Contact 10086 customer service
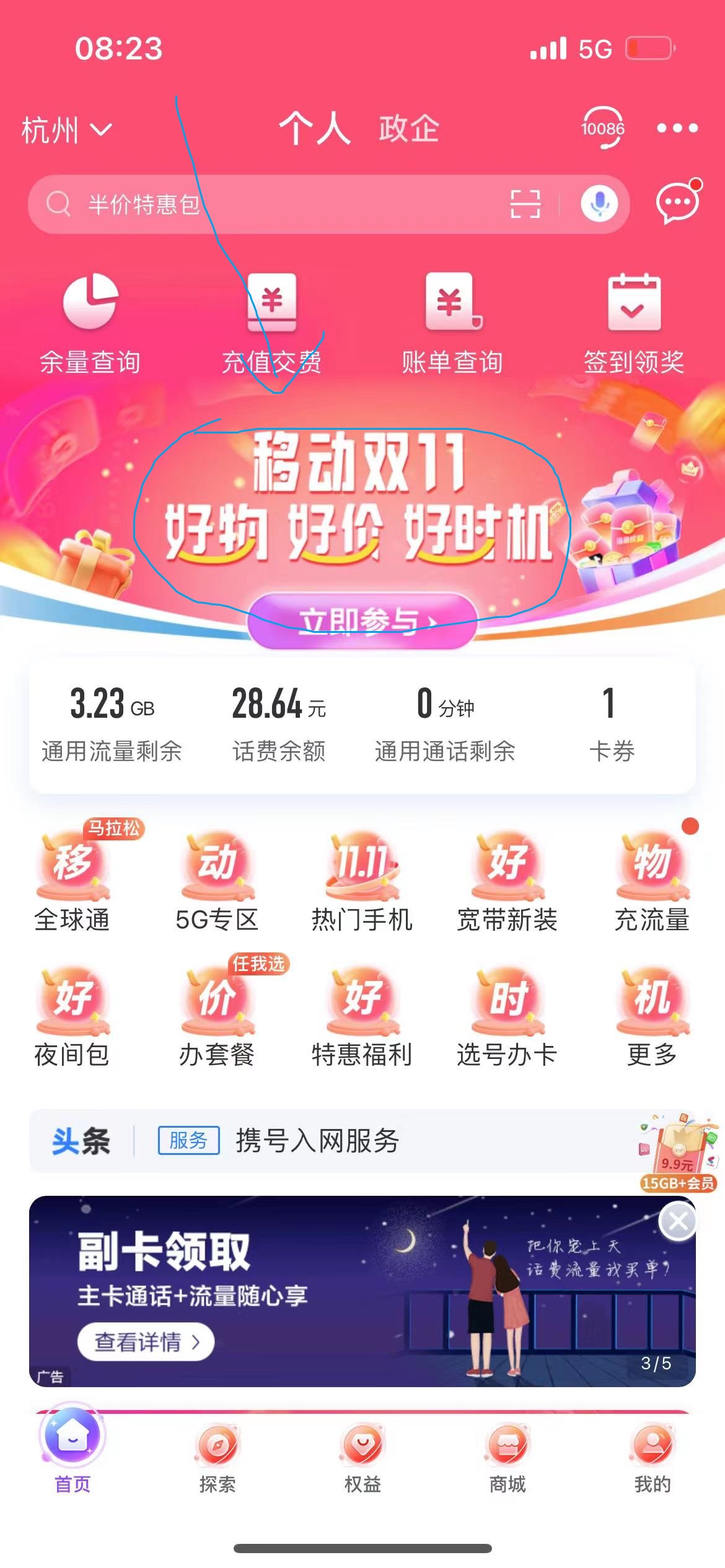The image size is (725, 1568). [602, 128]
